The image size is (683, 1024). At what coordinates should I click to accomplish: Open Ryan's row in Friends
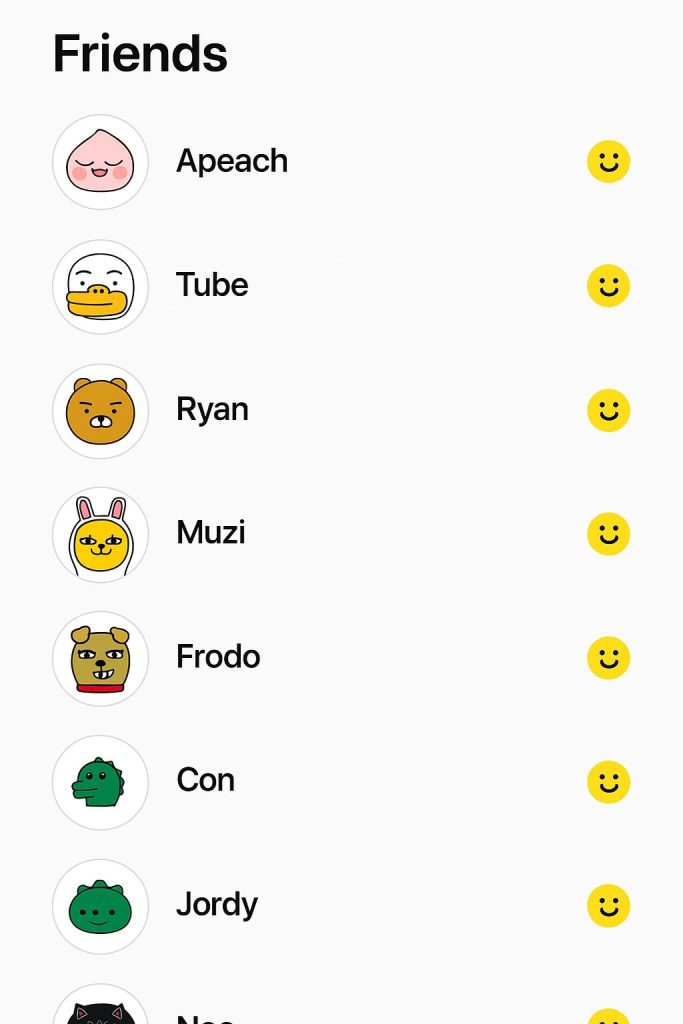212,409
